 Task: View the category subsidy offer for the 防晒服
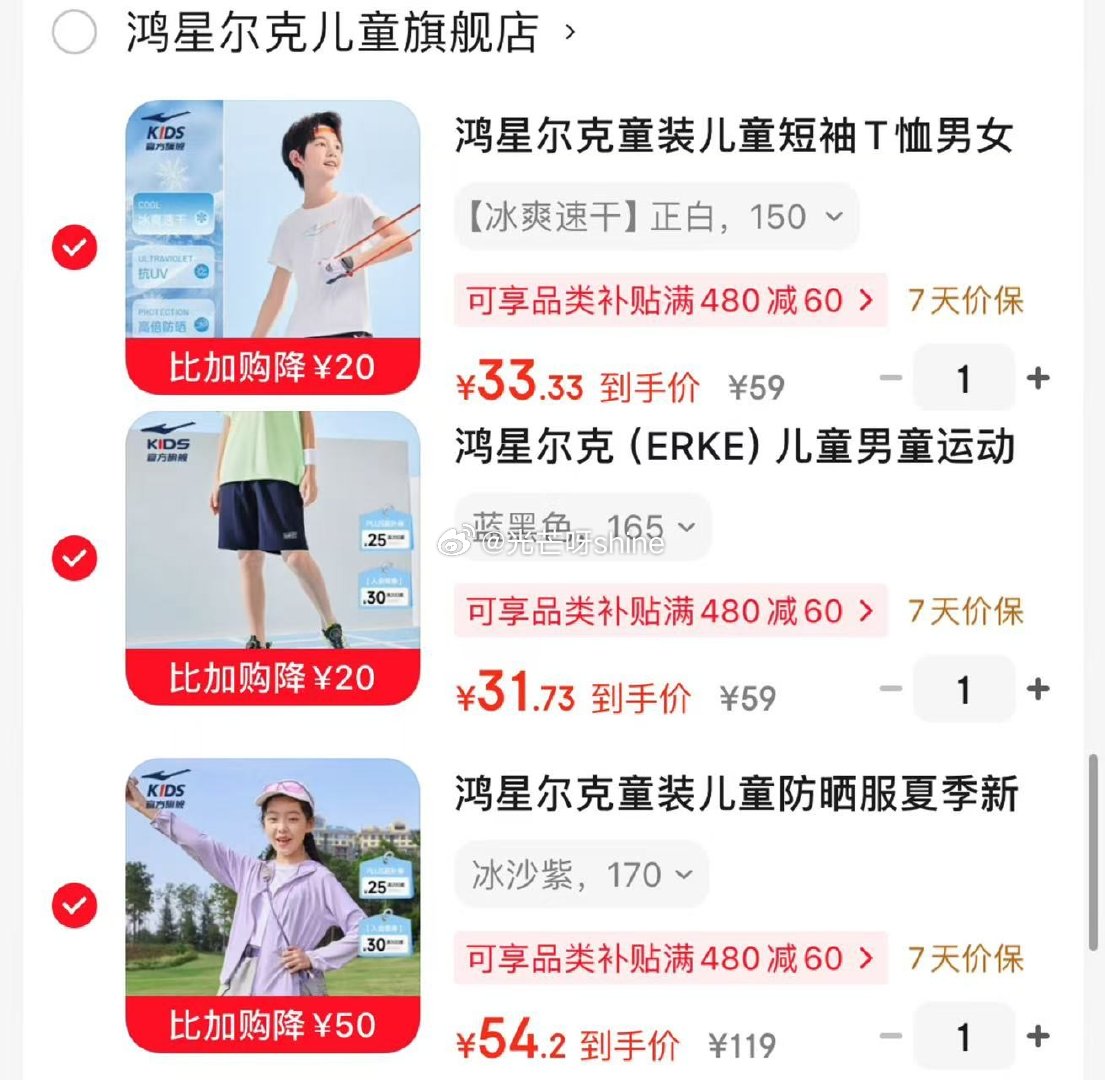click(x=670, y=959)
